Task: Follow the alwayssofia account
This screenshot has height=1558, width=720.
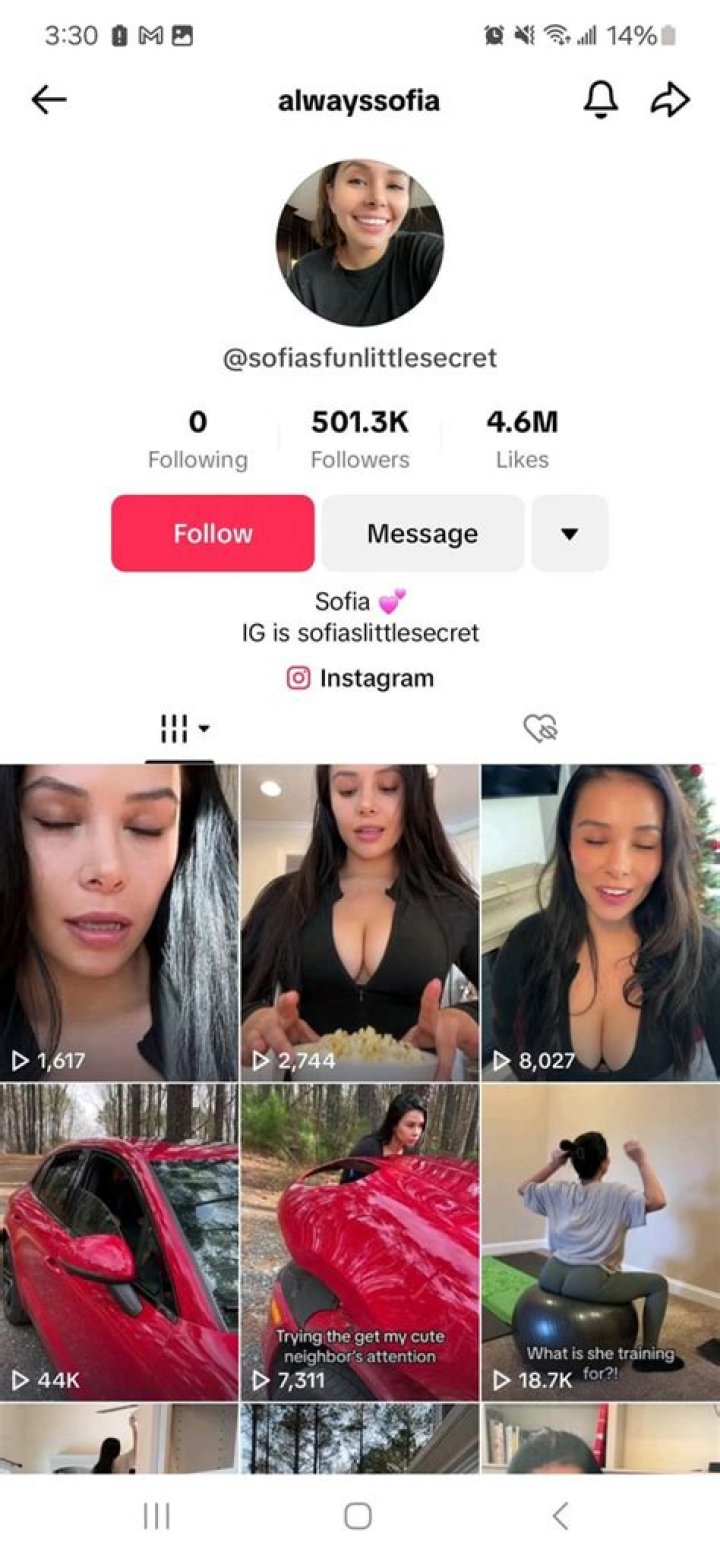Action: (x=212, y=533)
